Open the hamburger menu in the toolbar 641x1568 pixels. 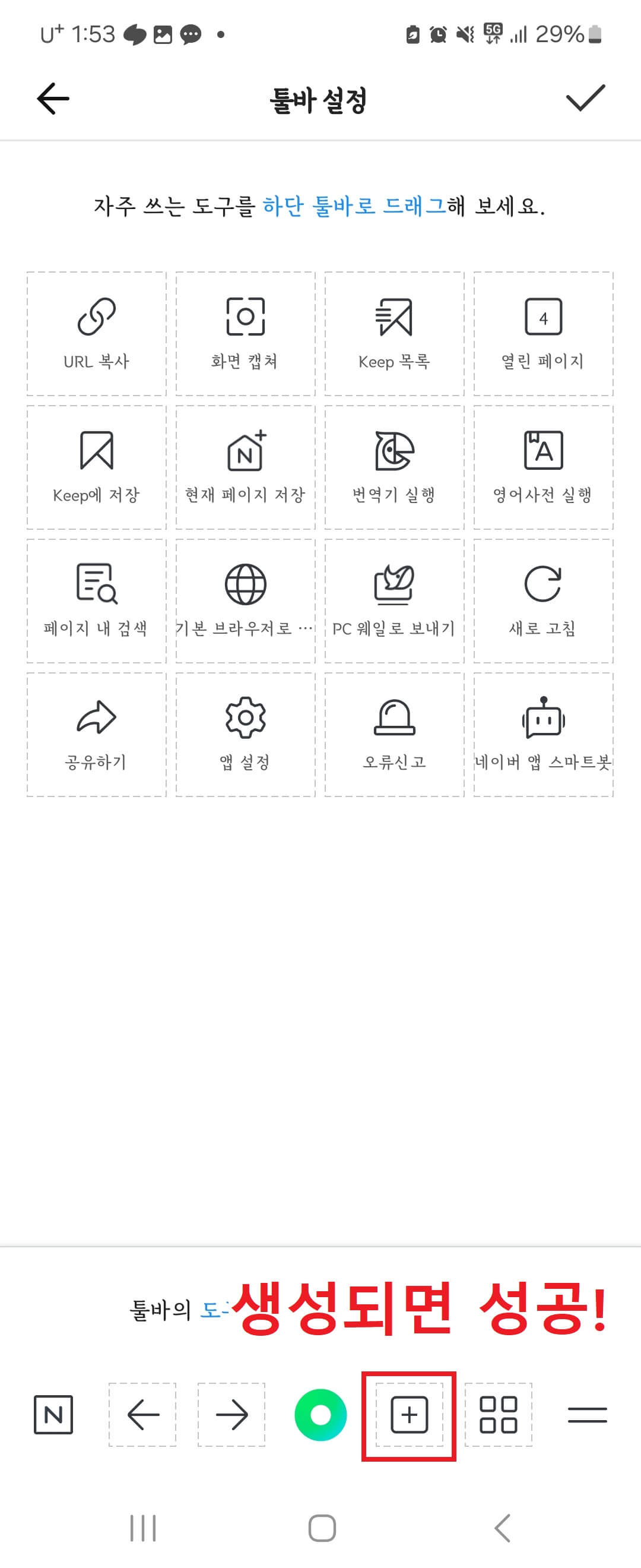point(589,1415)
